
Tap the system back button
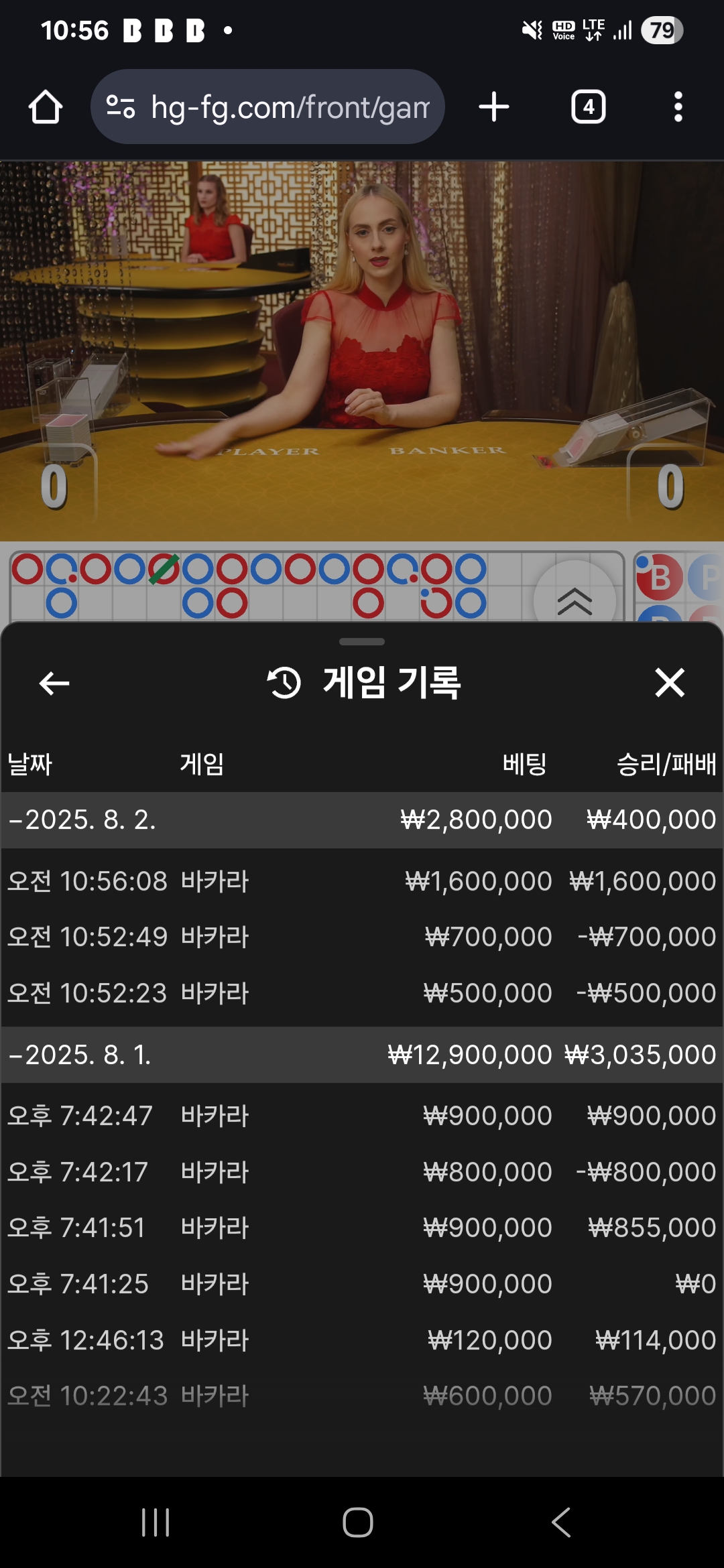point(561,1522)
